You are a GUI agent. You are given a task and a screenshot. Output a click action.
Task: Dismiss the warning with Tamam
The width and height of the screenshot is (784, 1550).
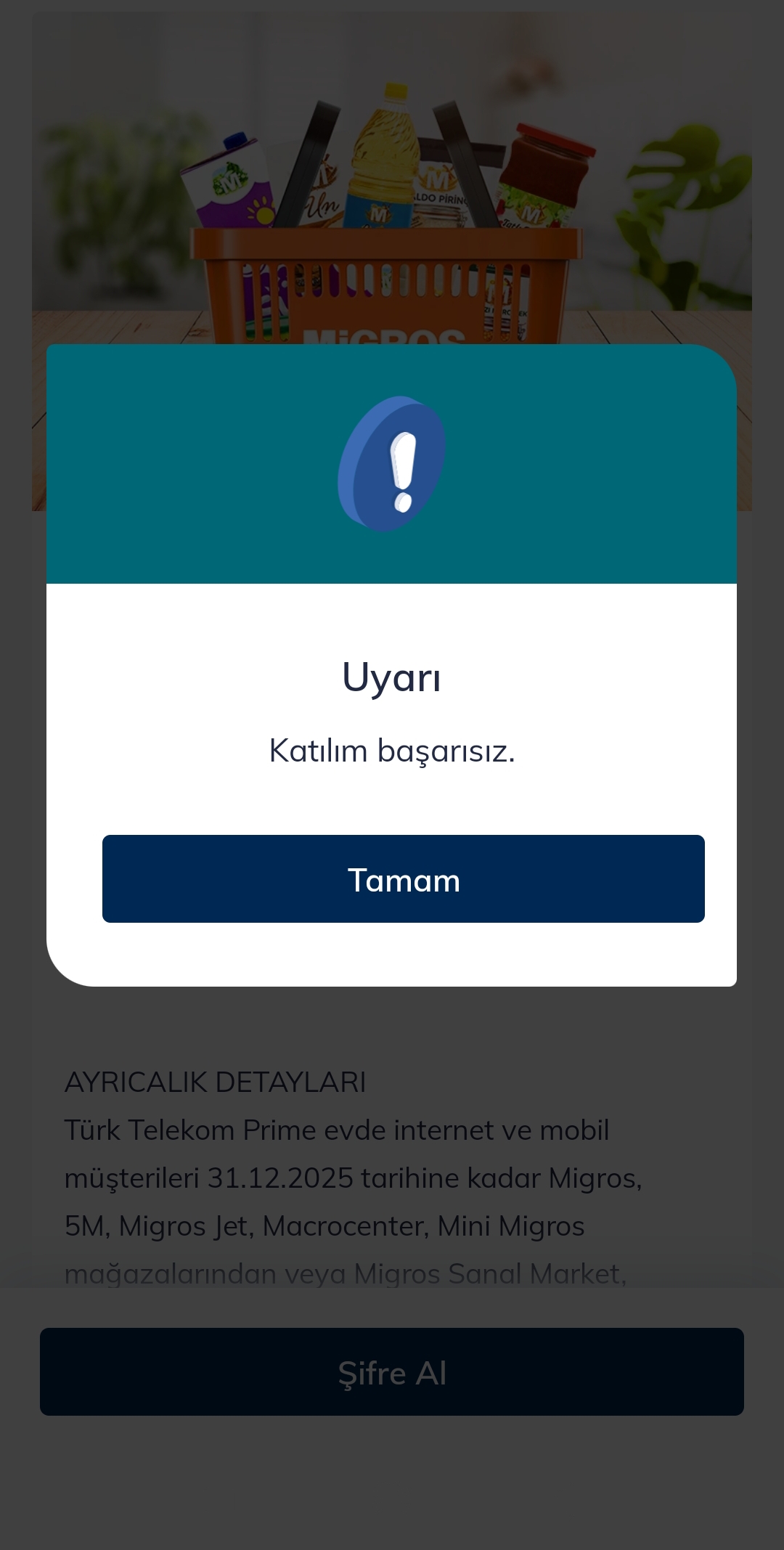[x=403, y=878]
